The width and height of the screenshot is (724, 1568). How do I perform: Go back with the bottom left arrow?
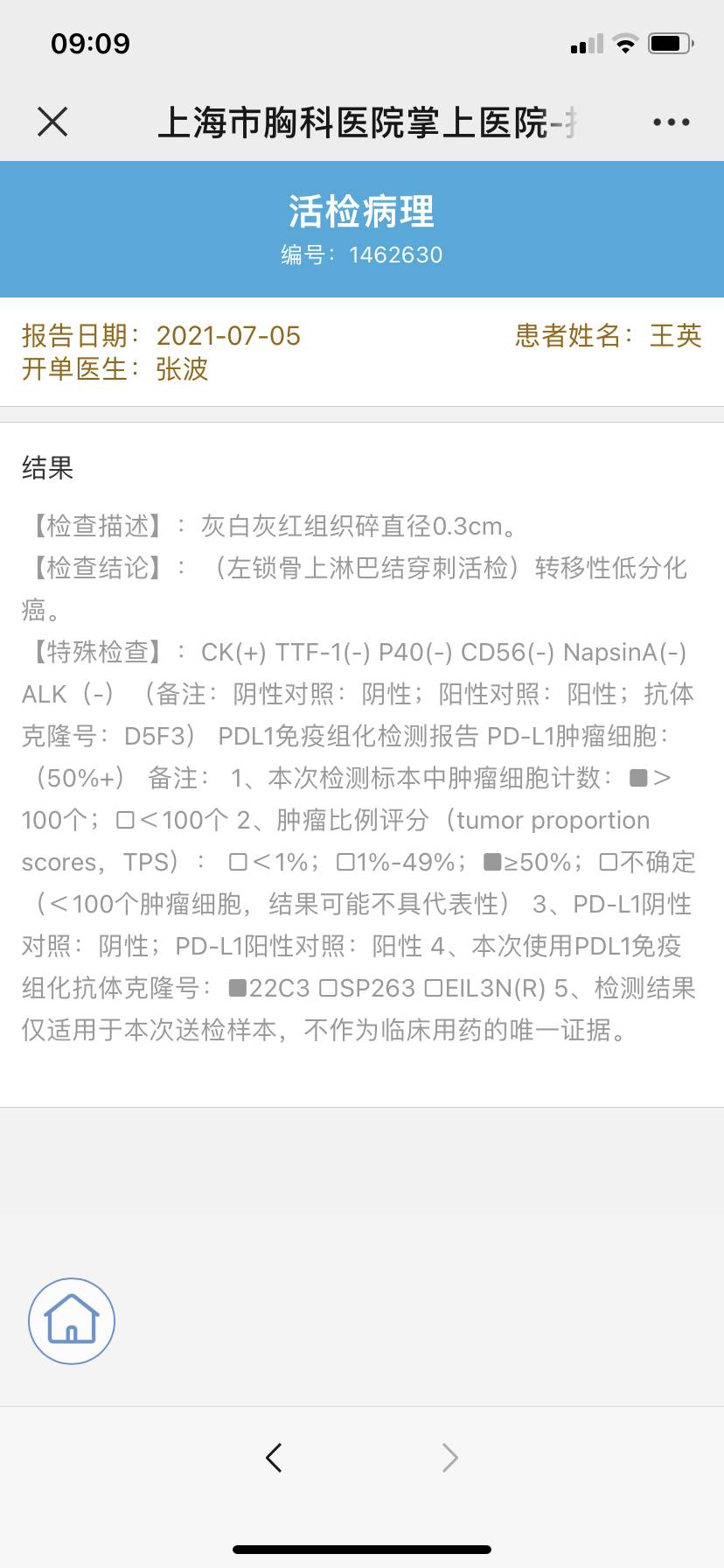click(x=274, y=1457)
